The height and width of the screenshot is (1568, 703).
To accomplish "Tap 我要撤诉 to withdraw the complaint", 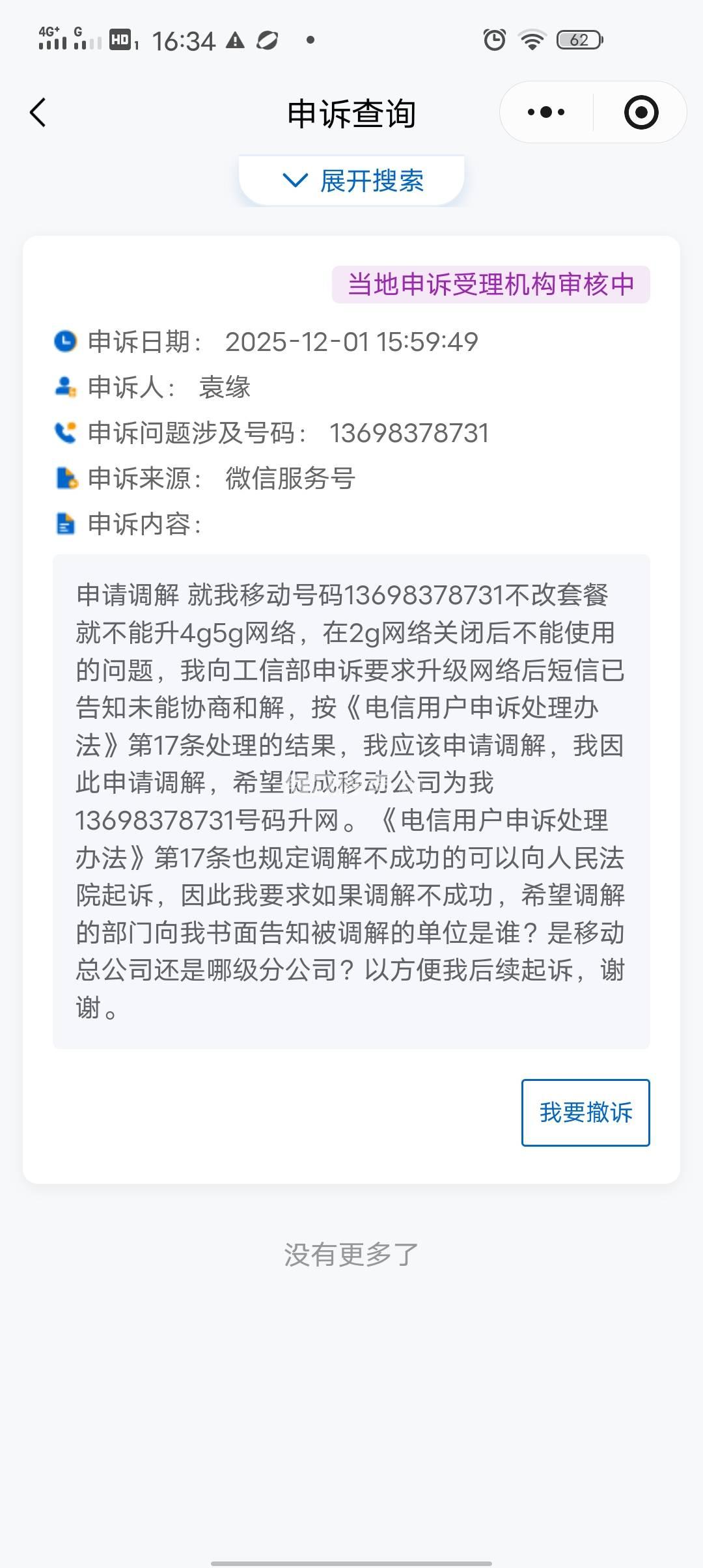I will 585,1112.
